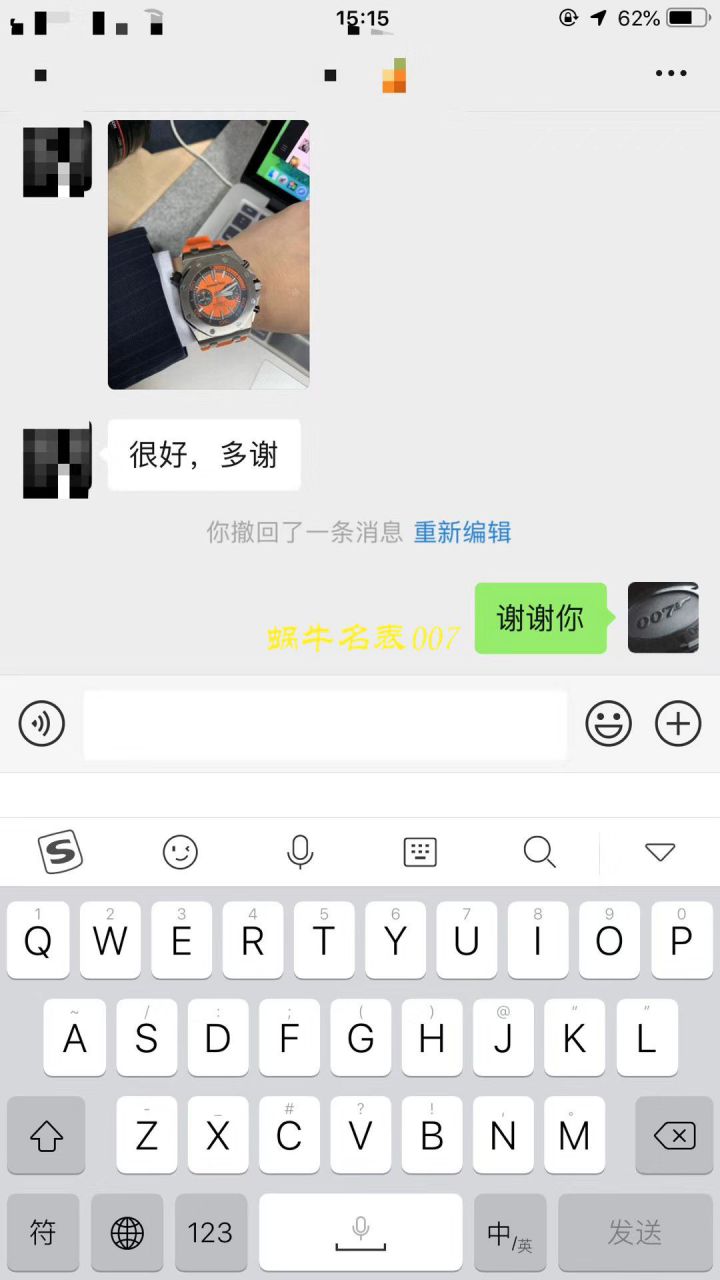The image size is (720, 1280).
Task: Open the symbols panel with the 符 key
Action: [42, 1232]
